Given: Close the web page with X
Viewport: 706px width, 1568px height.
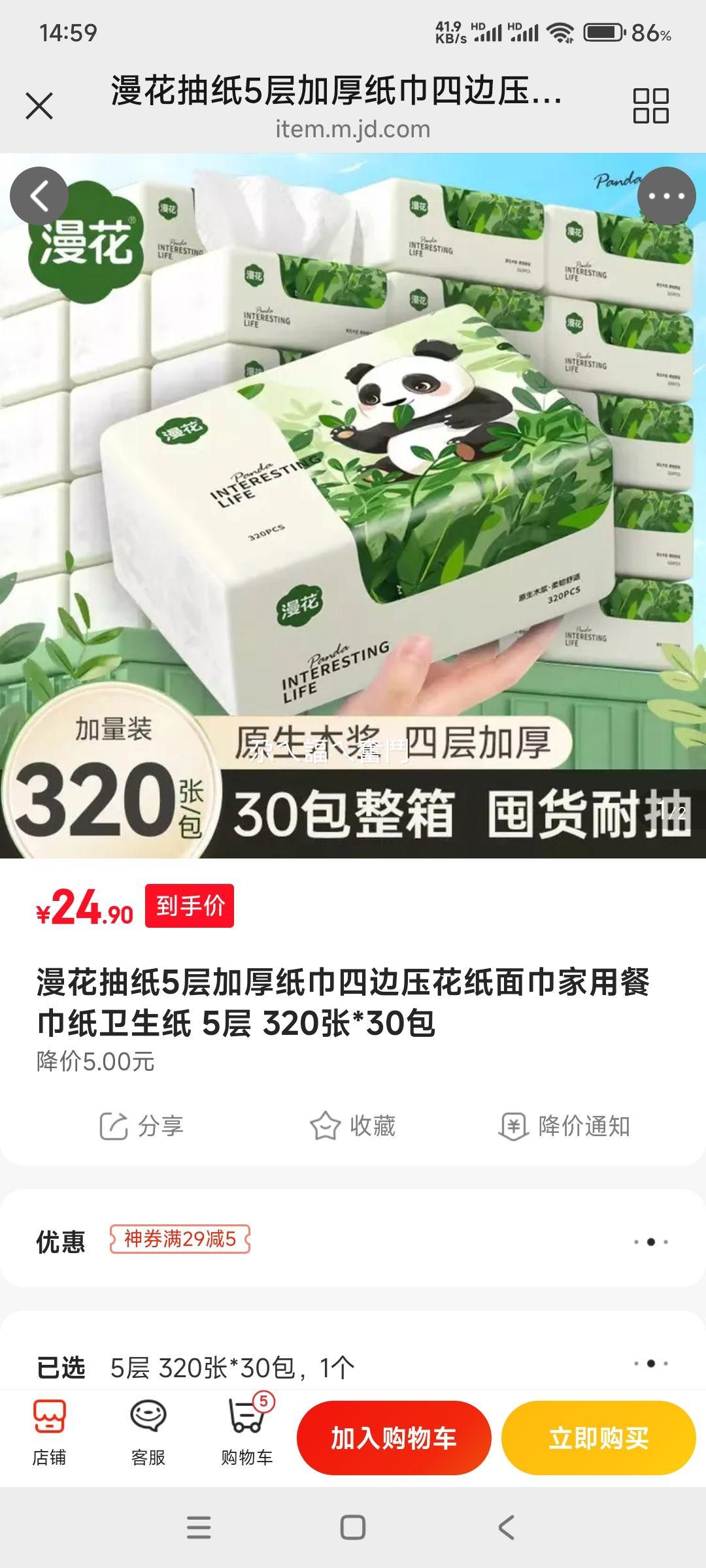Looking at the screenshot, I should click(x=39, y=106).
